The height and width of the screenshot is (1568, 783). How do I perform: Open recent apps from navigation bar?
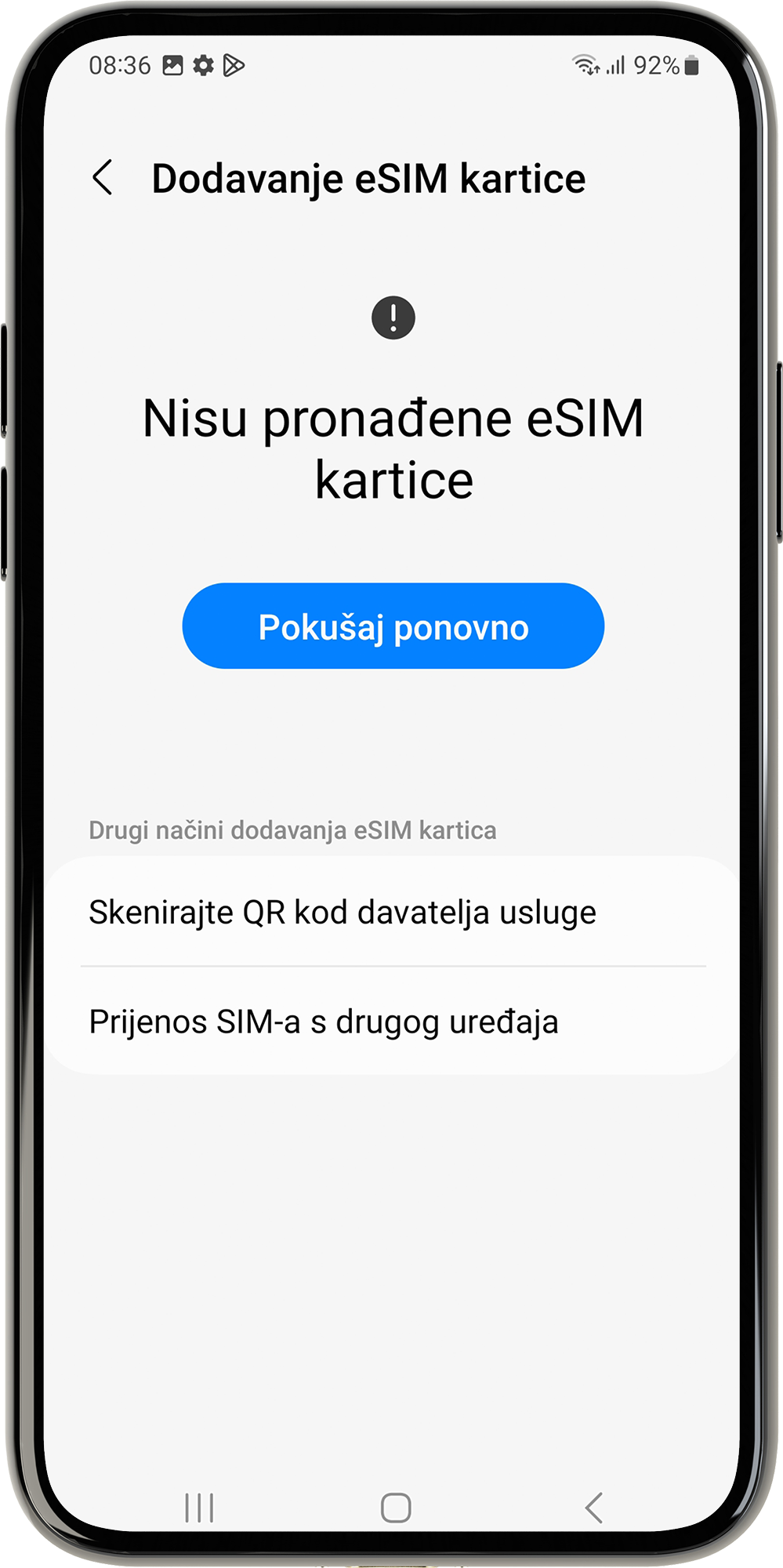199,1508
